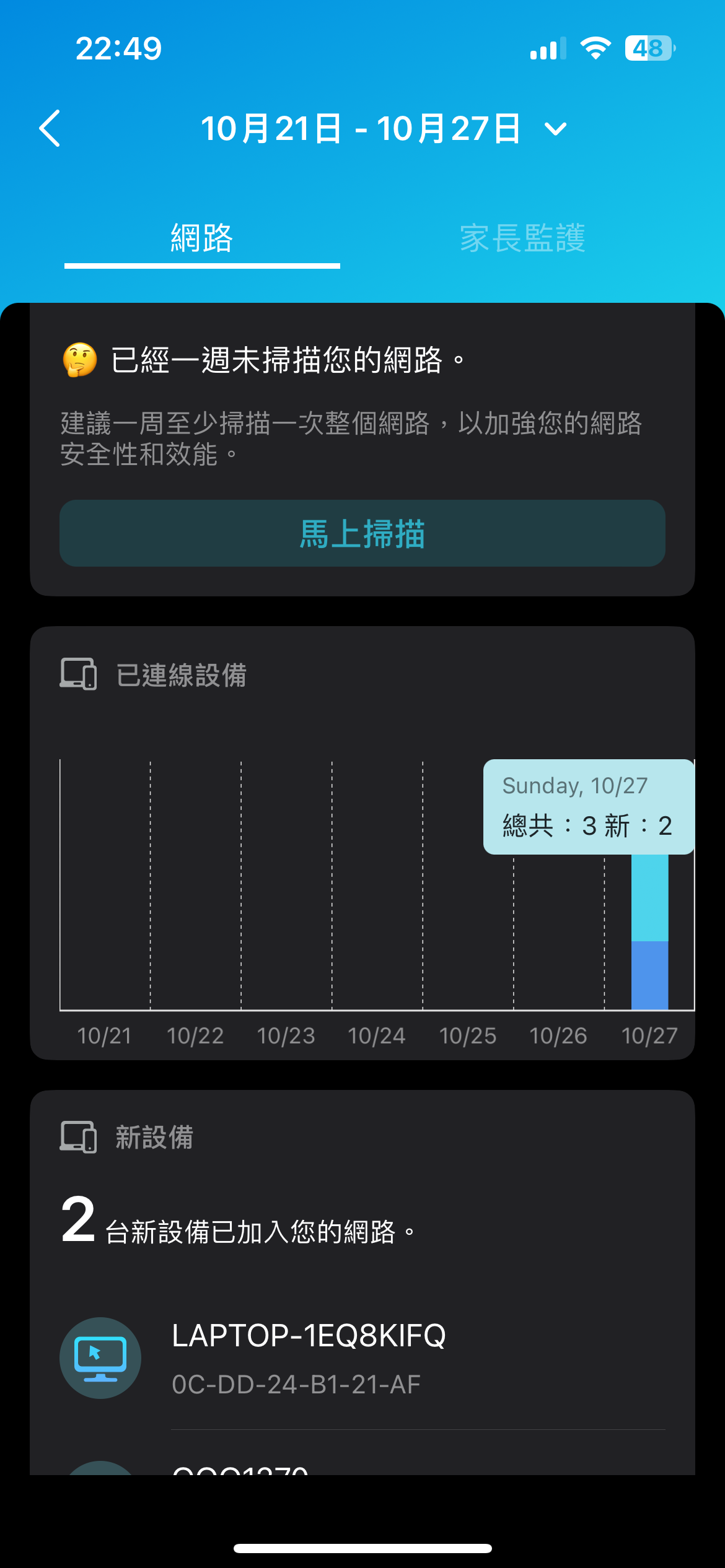Viewport: 725px width, 1568px height.
Task: Switch to the 家長監護 tab
Action: [x=522, y=238]
